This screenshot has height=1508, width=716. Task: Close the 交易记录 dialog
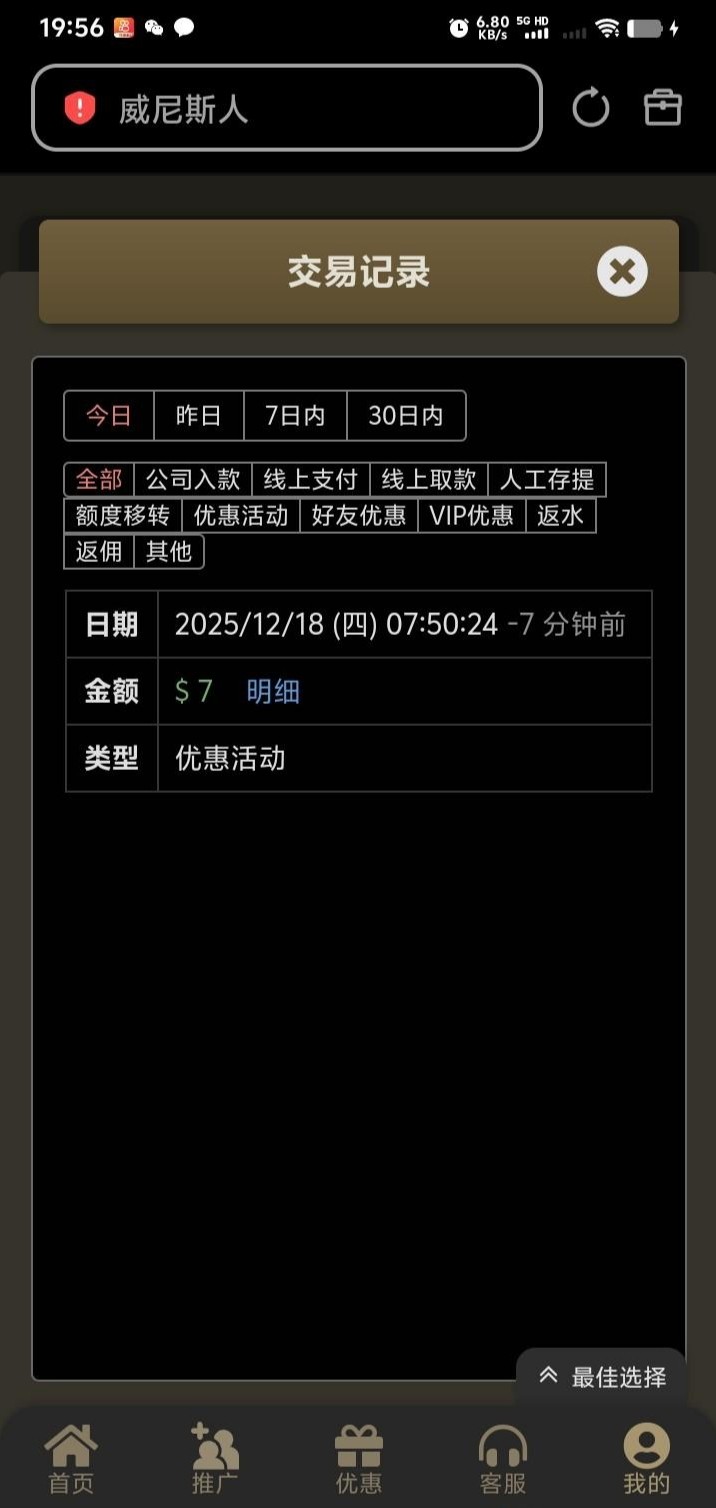622,272
